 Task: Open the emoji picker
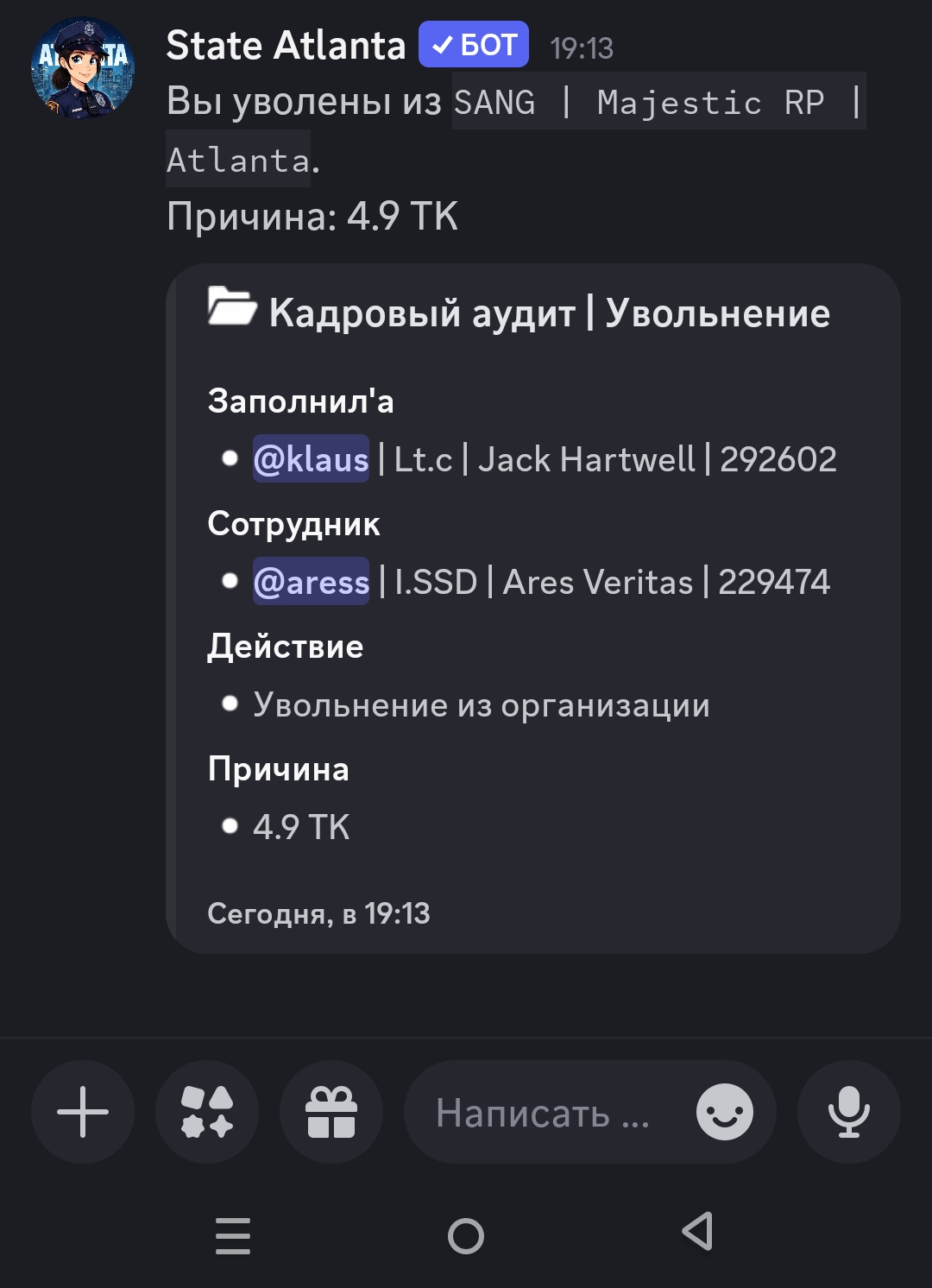pyautogui.click(x=724, y=1112)
